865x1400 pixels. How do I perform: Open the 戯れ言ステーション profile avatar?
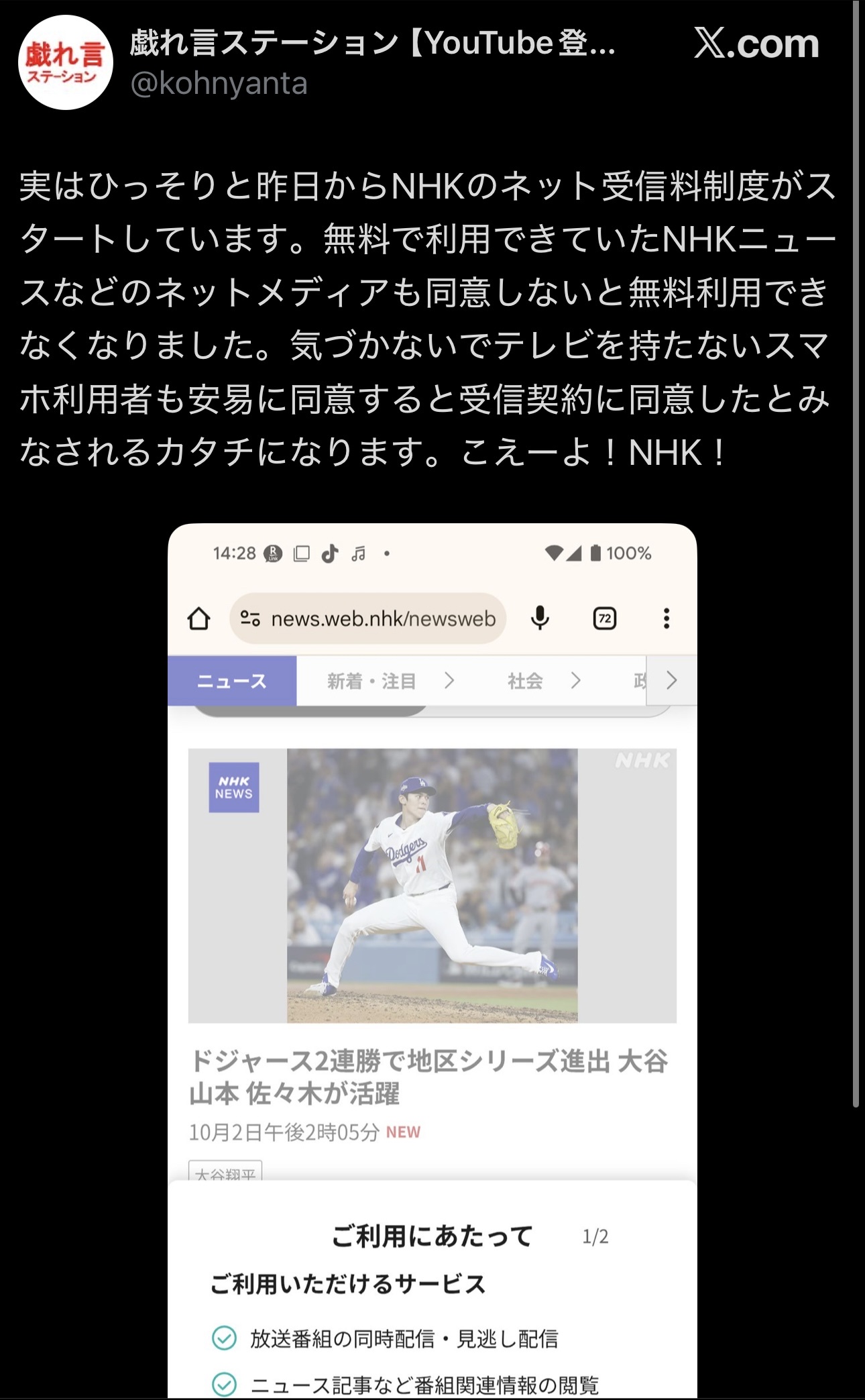point(65,62)
